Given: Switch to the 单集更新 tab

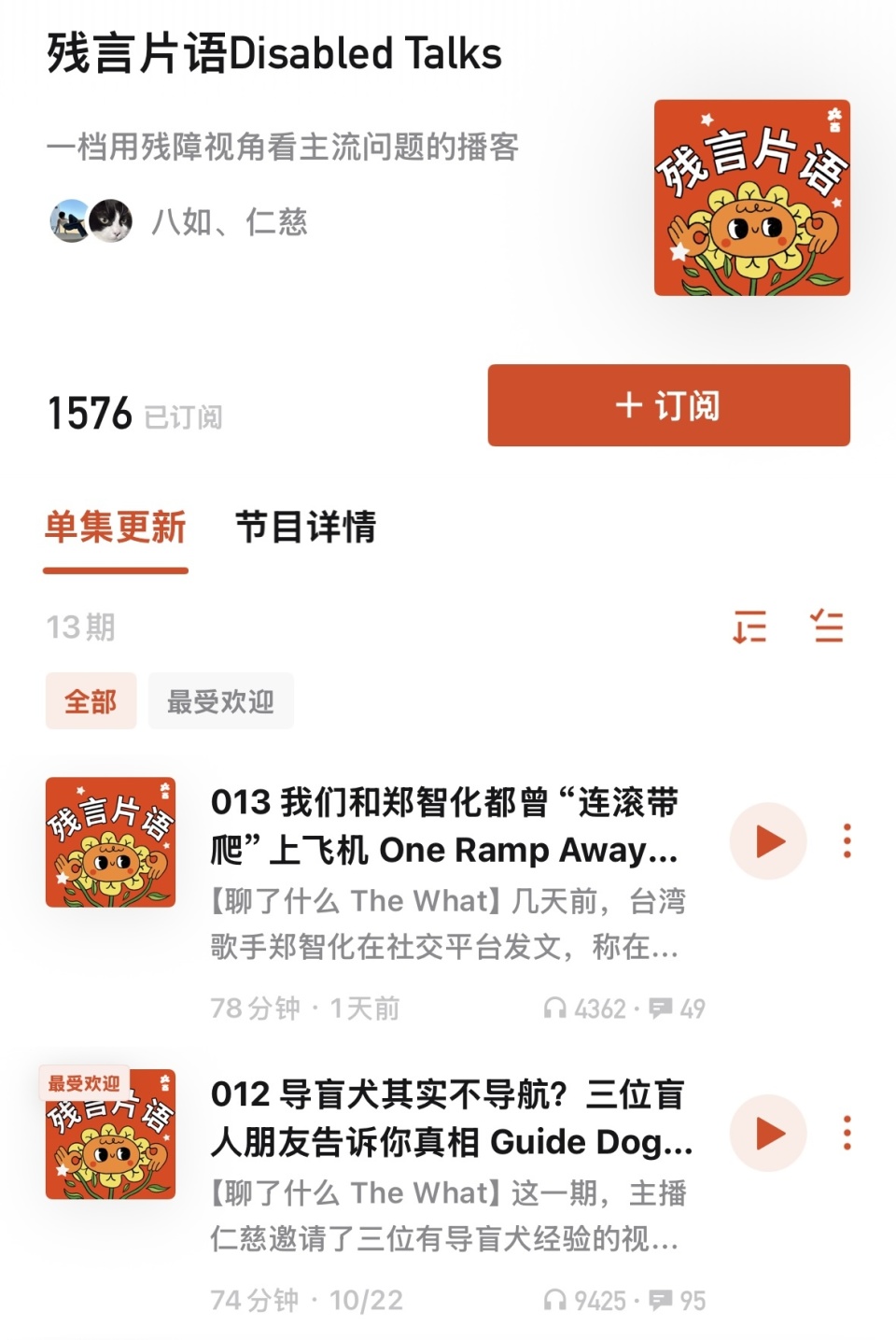Looking at the screenshot, I should (116, 529).
